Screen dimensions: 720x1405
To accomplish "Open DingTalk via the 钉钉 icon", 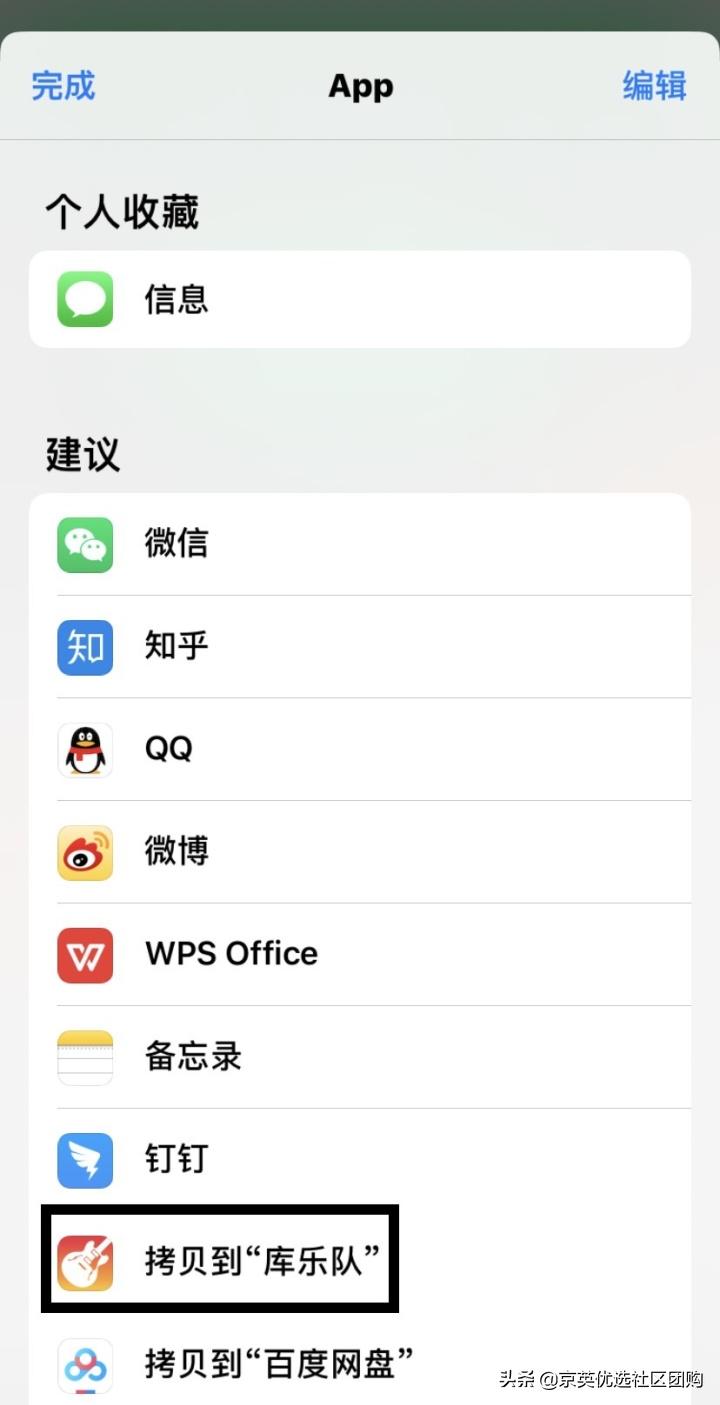I will click(85, 1160).
